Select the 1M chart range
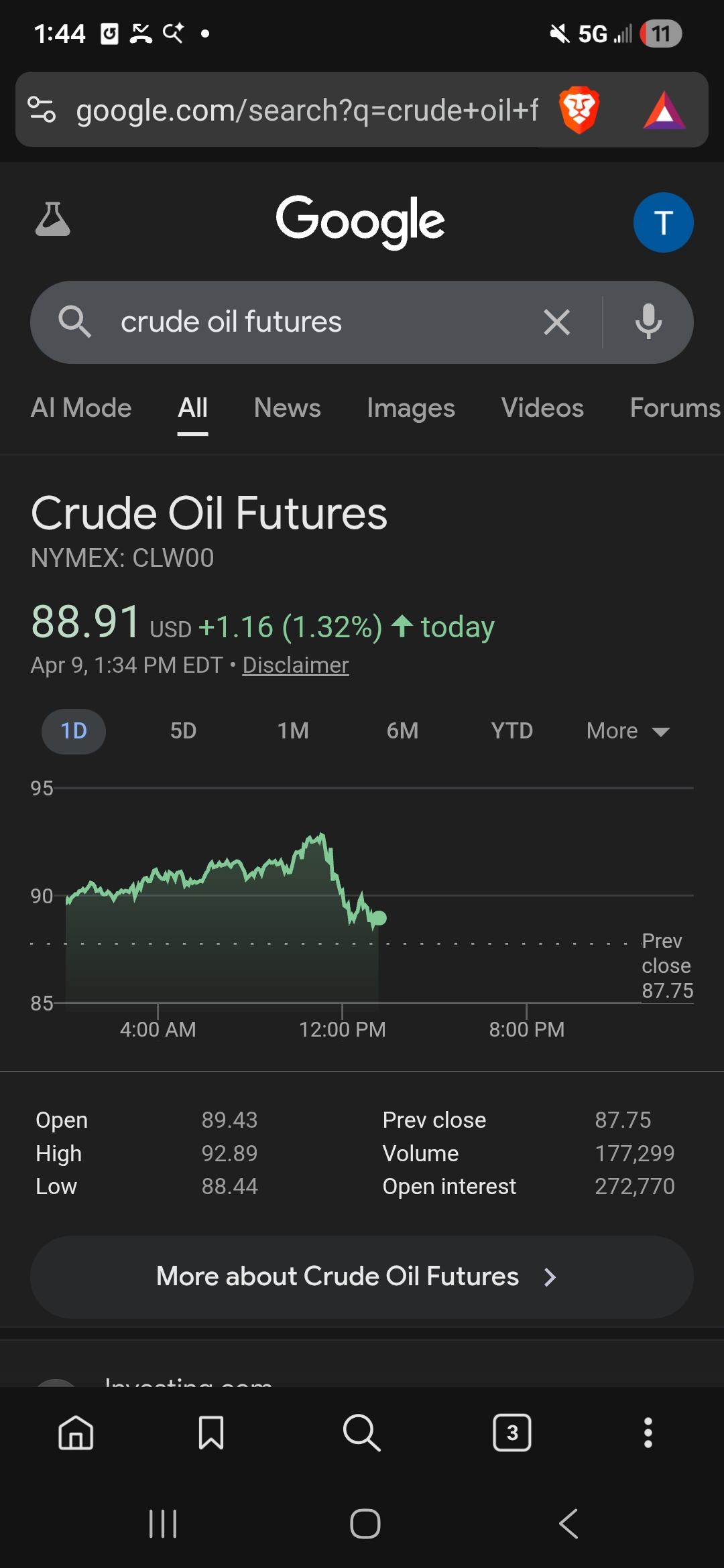 tap(293, 731)
